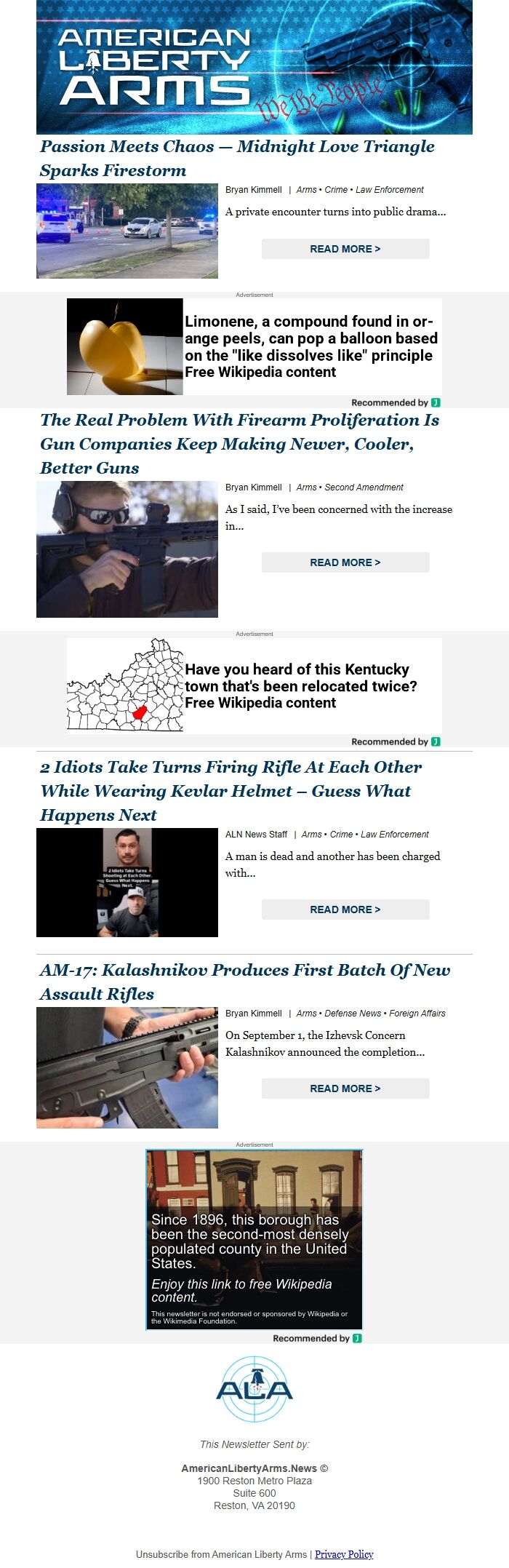Unsubscribe from American Liberty Arms

(221, 1554)
